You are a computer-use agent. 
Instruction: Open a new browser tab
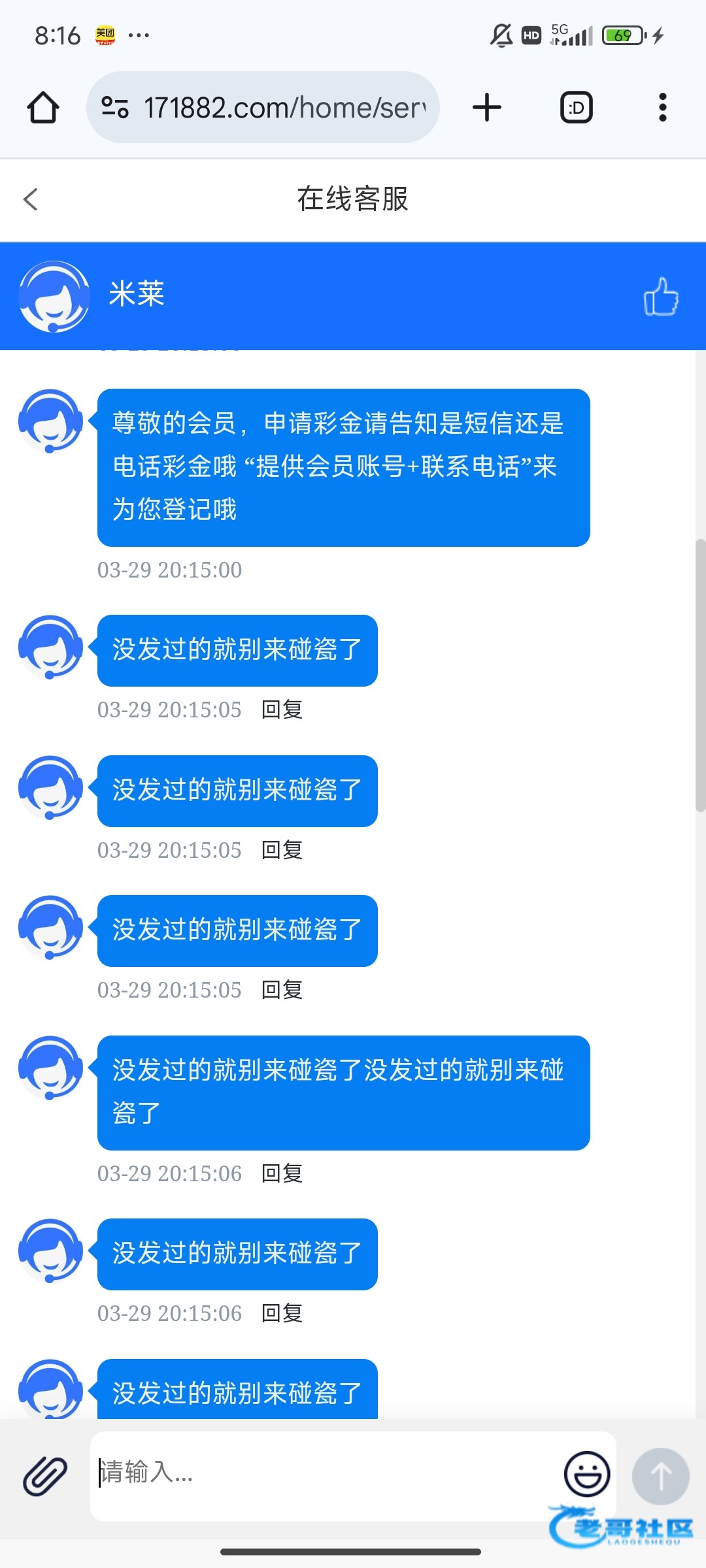pos(487,108)
